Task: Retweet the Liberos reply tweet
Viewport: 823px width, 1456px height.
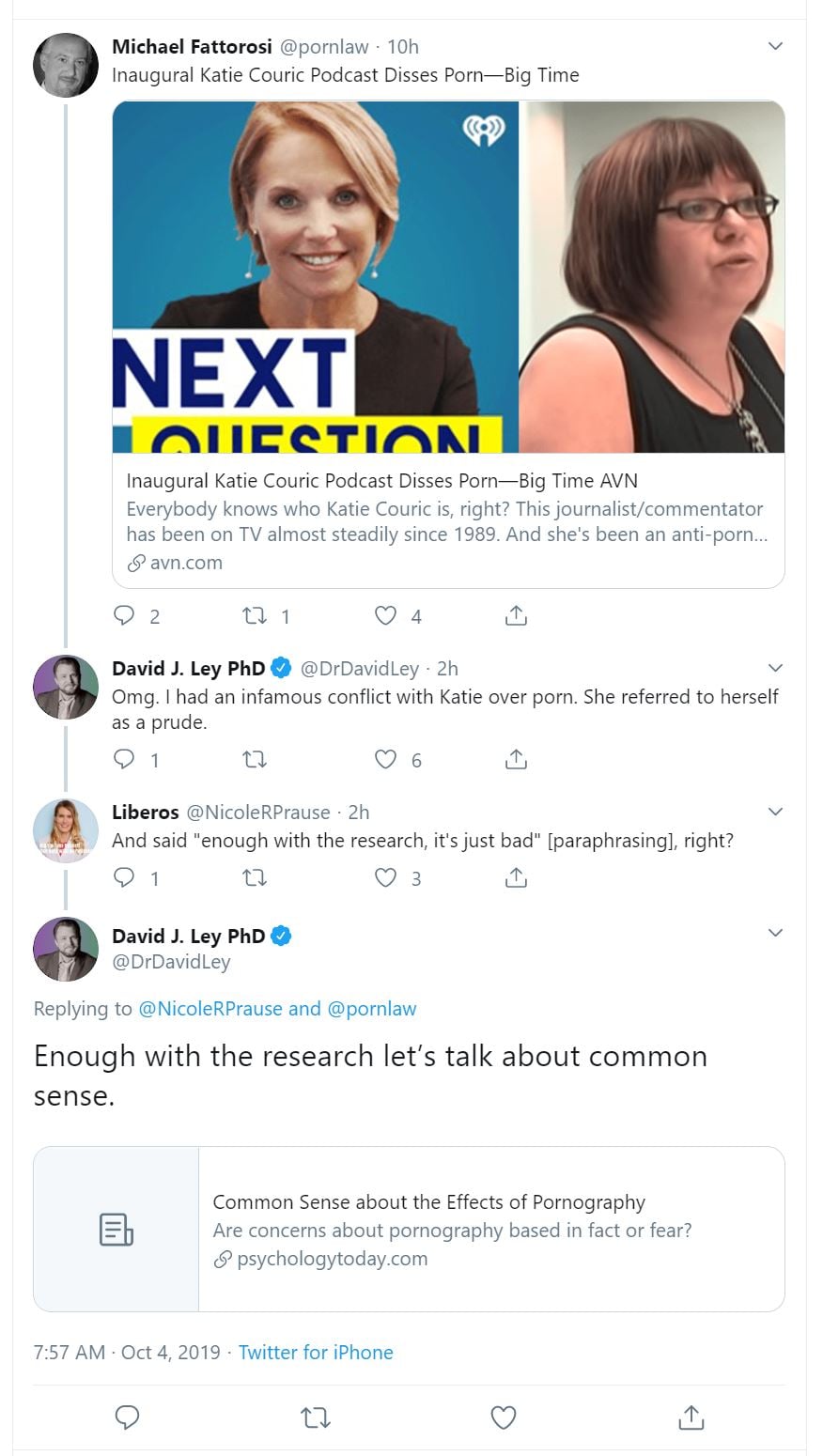Action: (x=255, y=877)
